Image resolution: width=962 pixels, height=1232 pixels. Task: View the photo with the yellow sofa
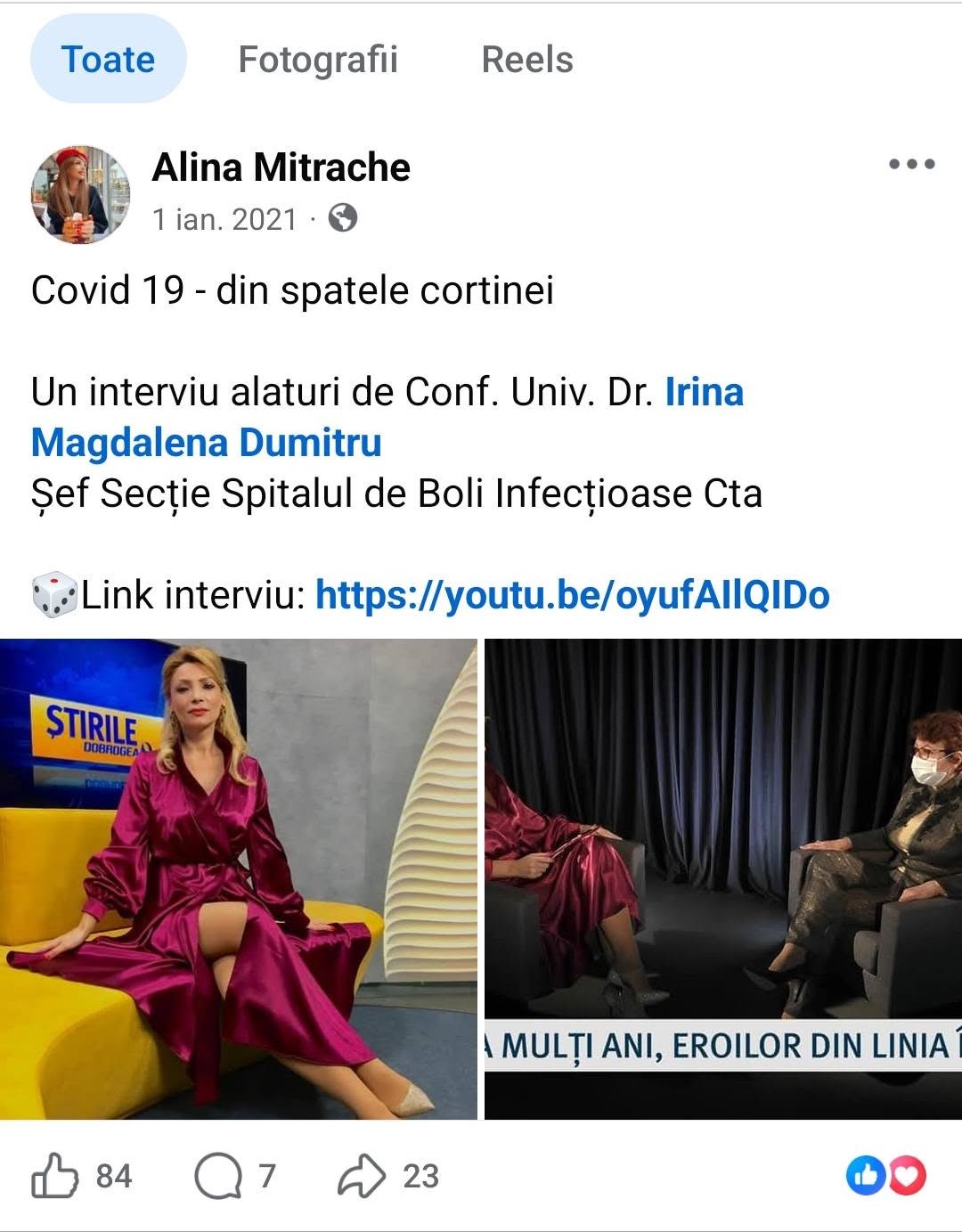pyautogui.click(x=239, y=879)
